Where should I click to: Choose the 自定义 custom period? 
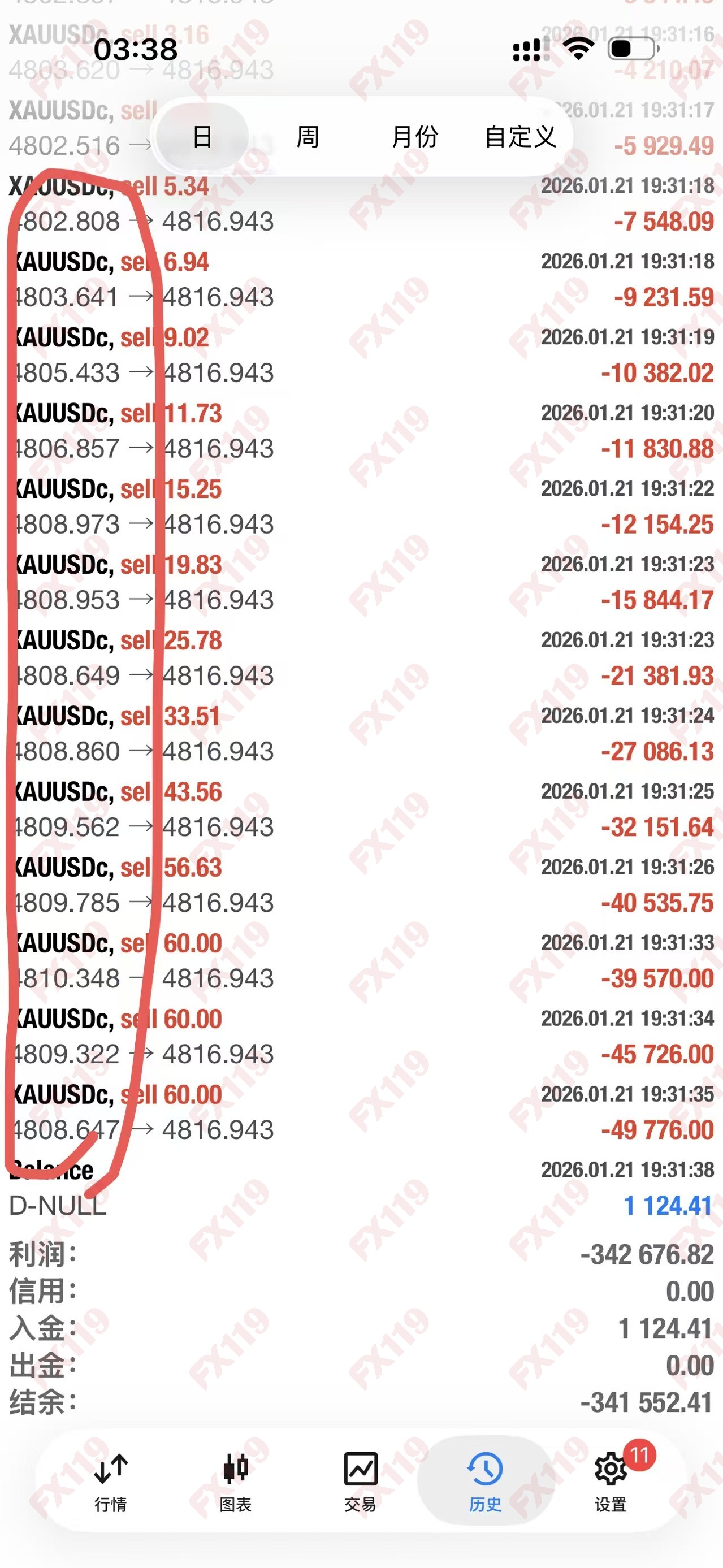point(520,137)
